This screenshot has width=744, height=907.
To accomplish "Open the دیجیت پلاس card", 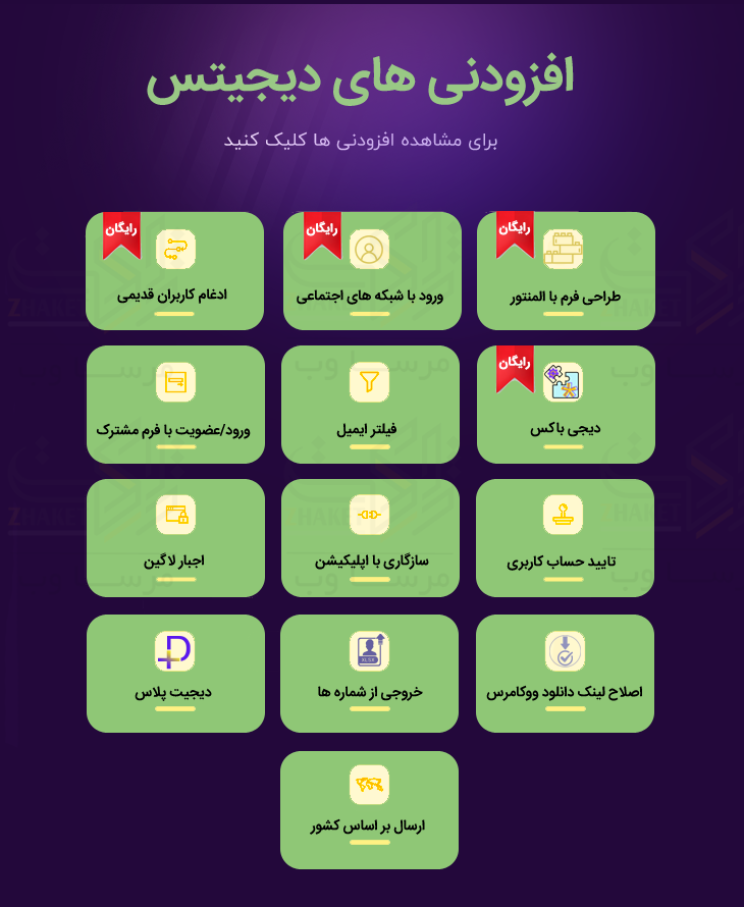I will pos(175,673).
